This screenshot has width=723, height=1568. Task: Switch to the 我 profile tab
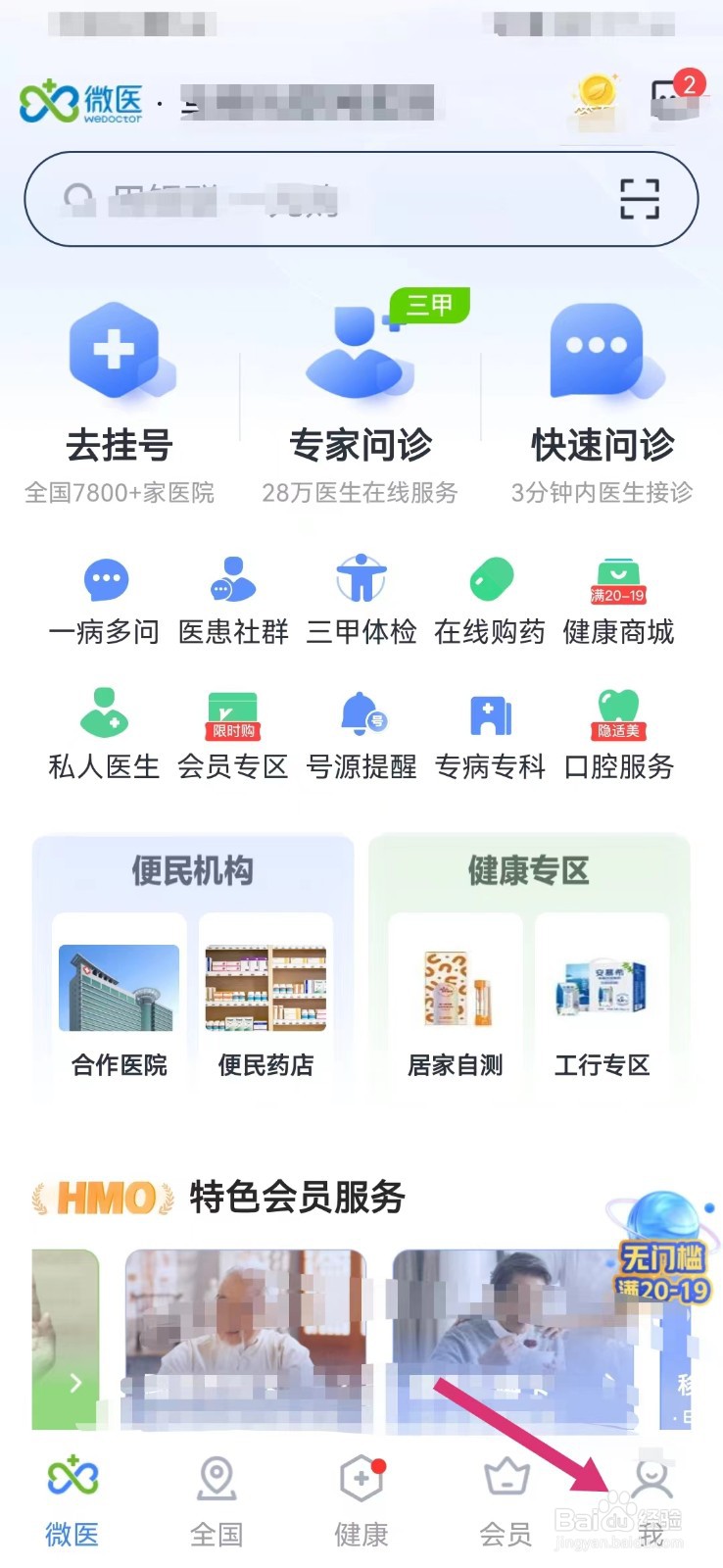(651, 1500)
